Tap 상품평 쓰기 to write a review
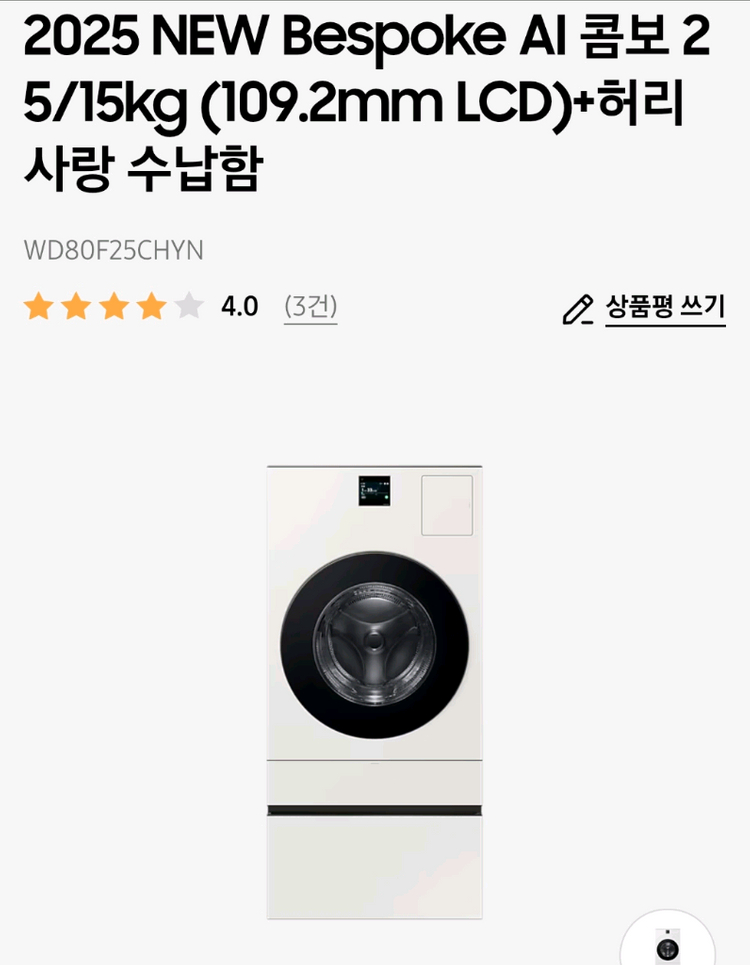The image size is (750, 965). coord(664,308)
